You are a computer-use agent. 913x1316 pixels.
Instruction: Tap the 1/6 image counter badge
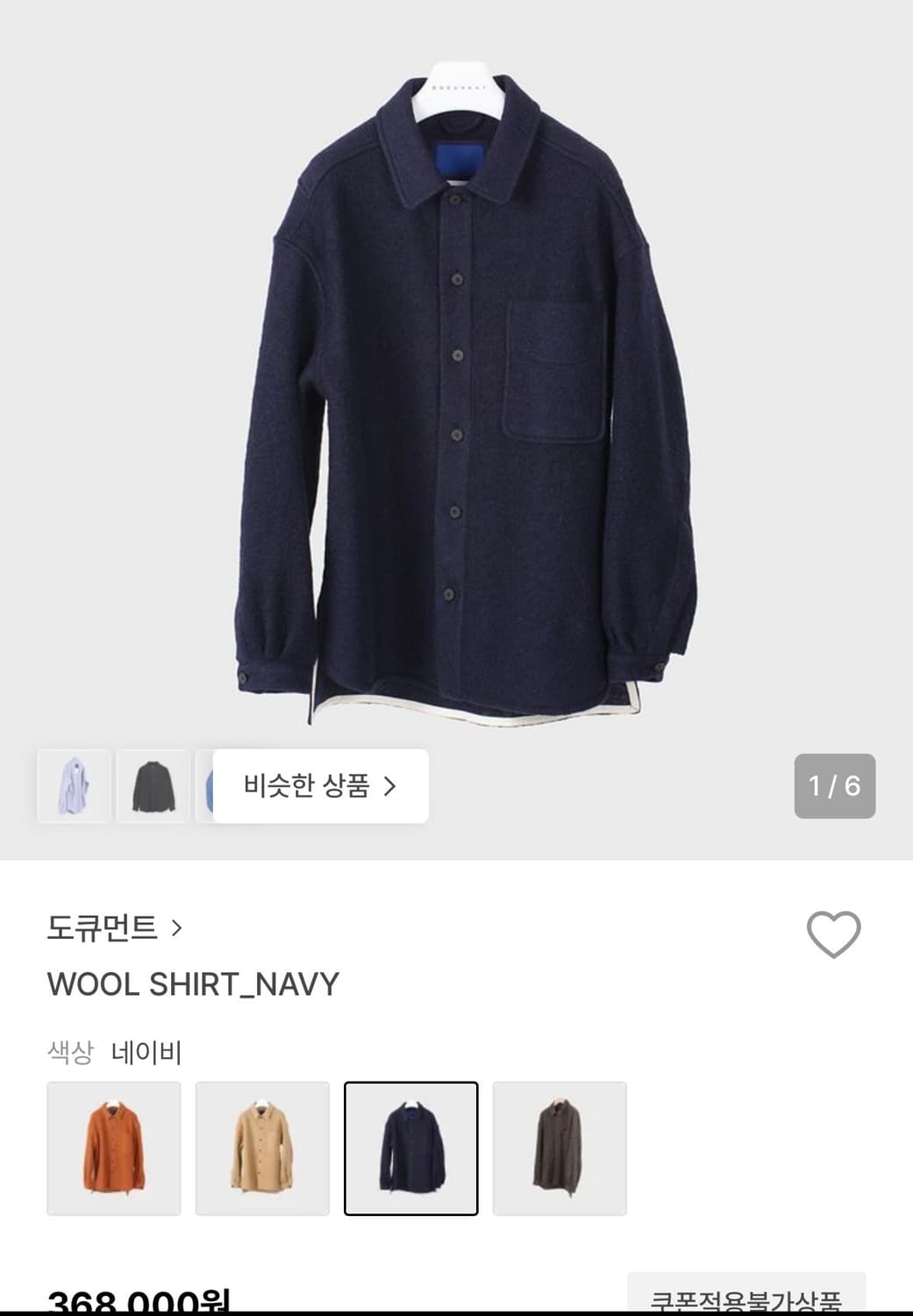[836, 786]
